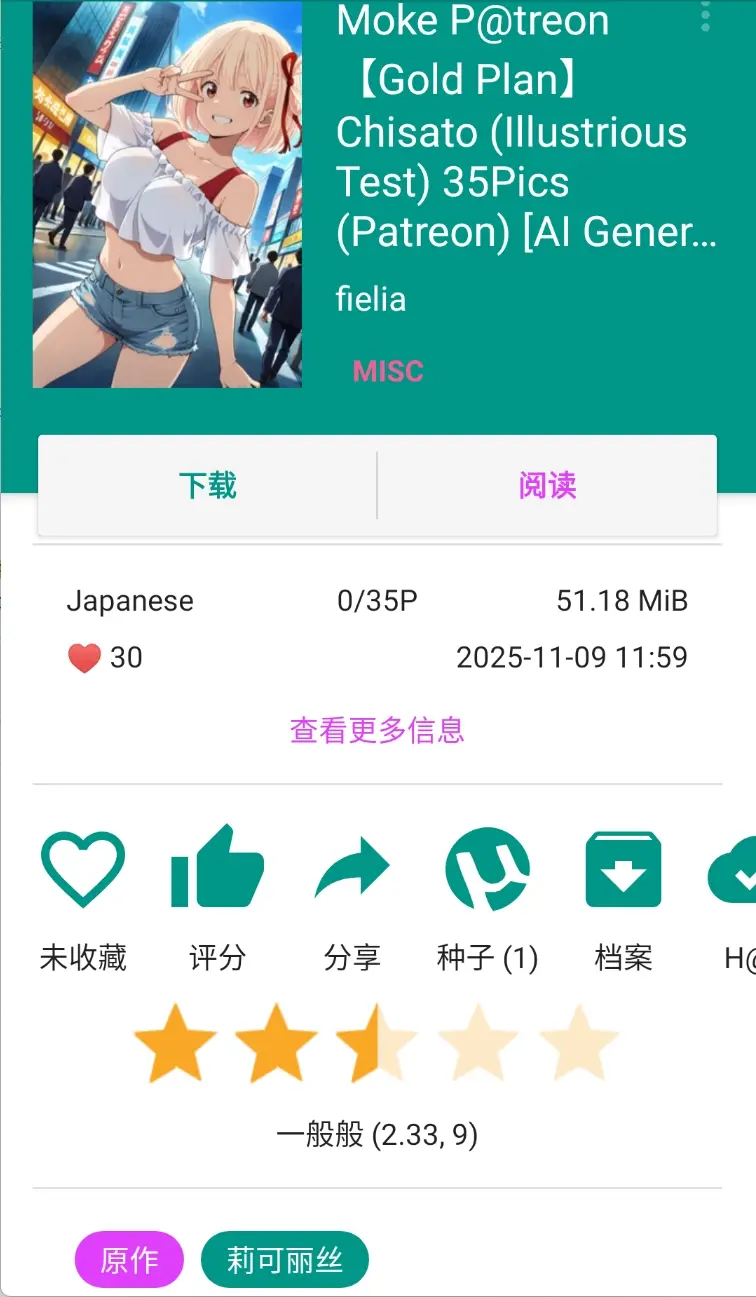This screenshot has height=1297, width=756.
Task: Expand 查看更多信息 to show more gallery info
Action: click(377, 731)
